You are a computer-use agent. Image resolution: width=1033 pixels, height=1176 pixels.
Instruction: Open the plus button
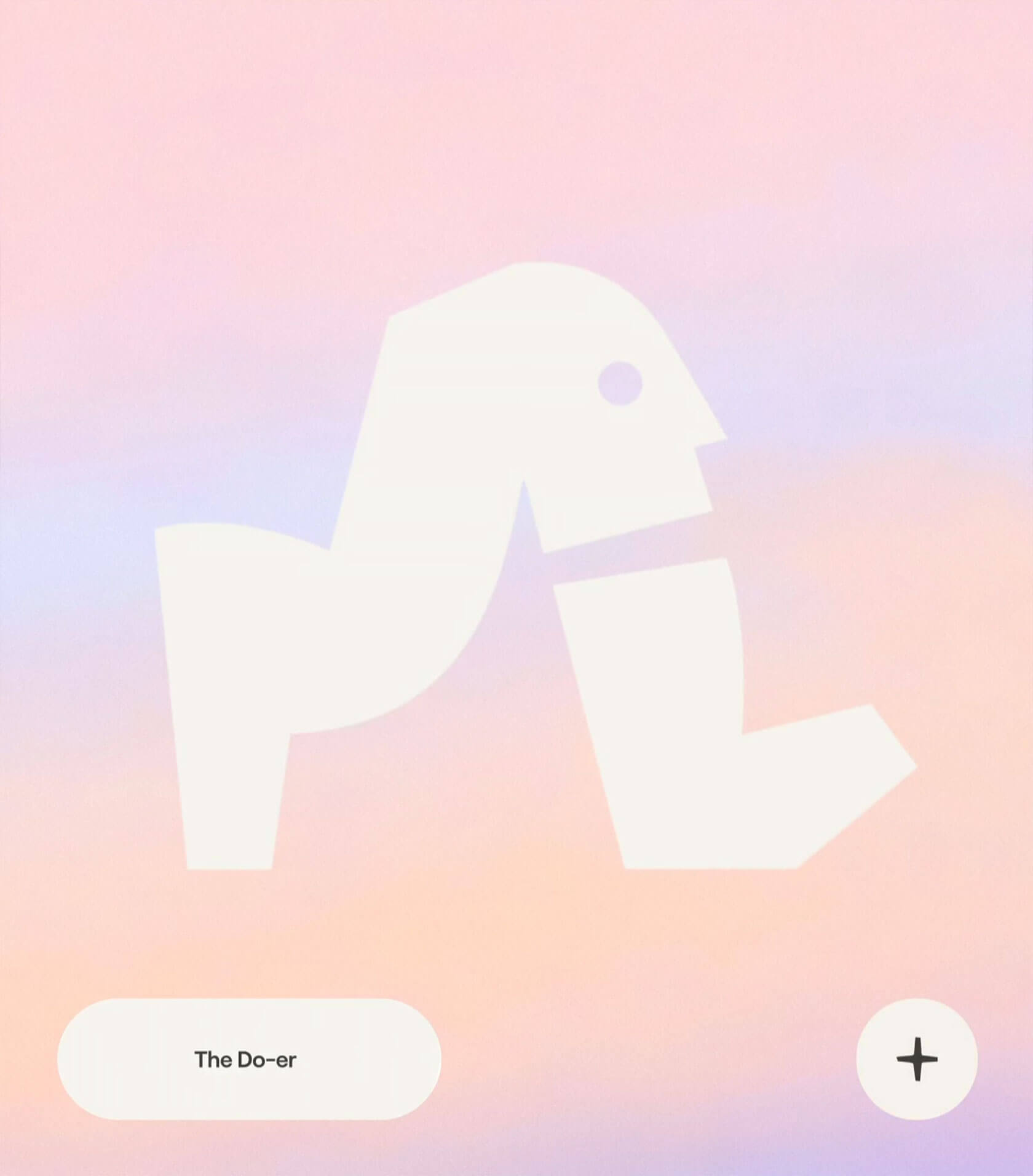(x=916, y=1059)
